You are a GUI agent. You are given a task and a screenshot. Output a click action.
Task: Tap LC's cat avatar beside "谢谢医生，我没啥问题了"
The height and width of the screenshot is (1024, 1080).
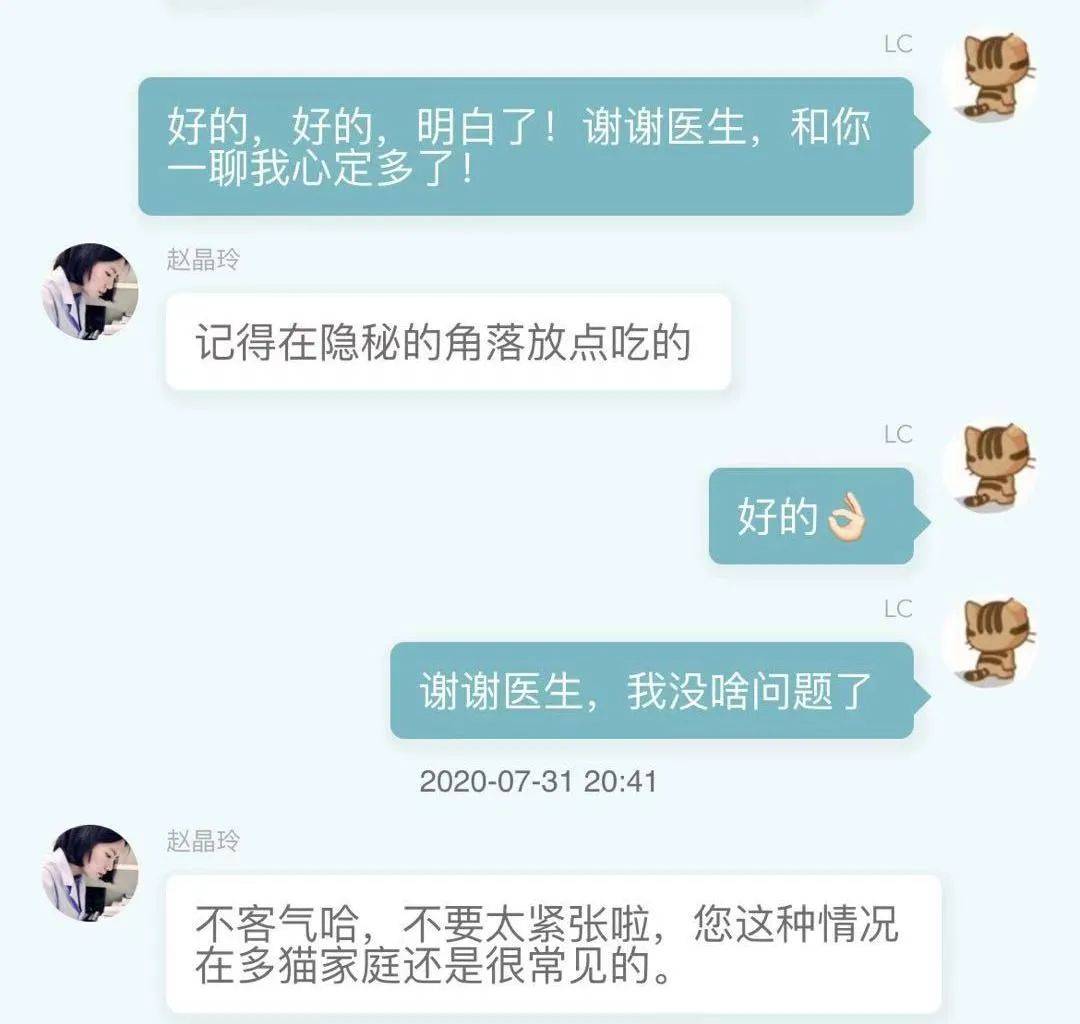990,641
